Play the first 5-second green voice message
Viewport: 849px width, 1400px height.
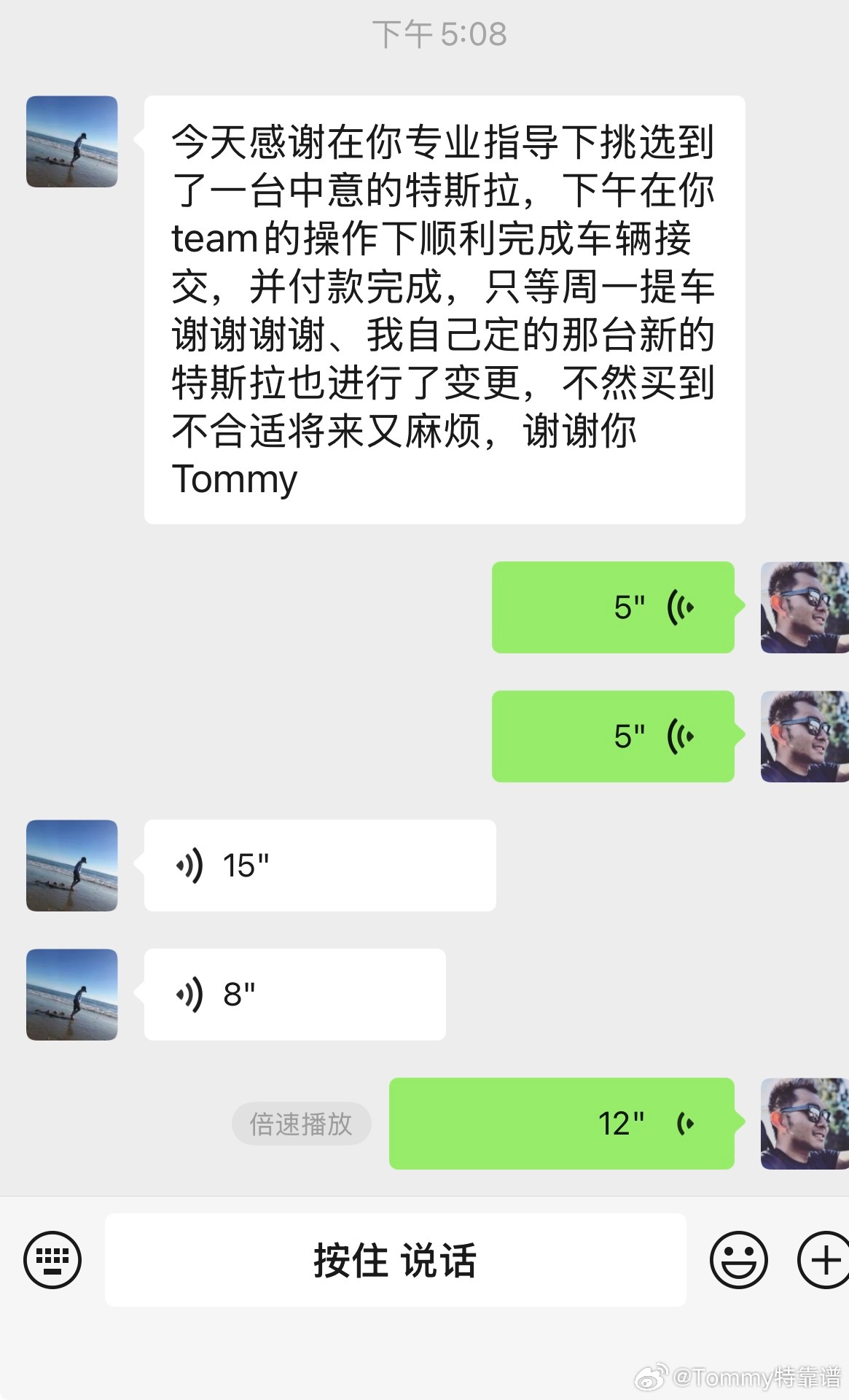[614, 607]
